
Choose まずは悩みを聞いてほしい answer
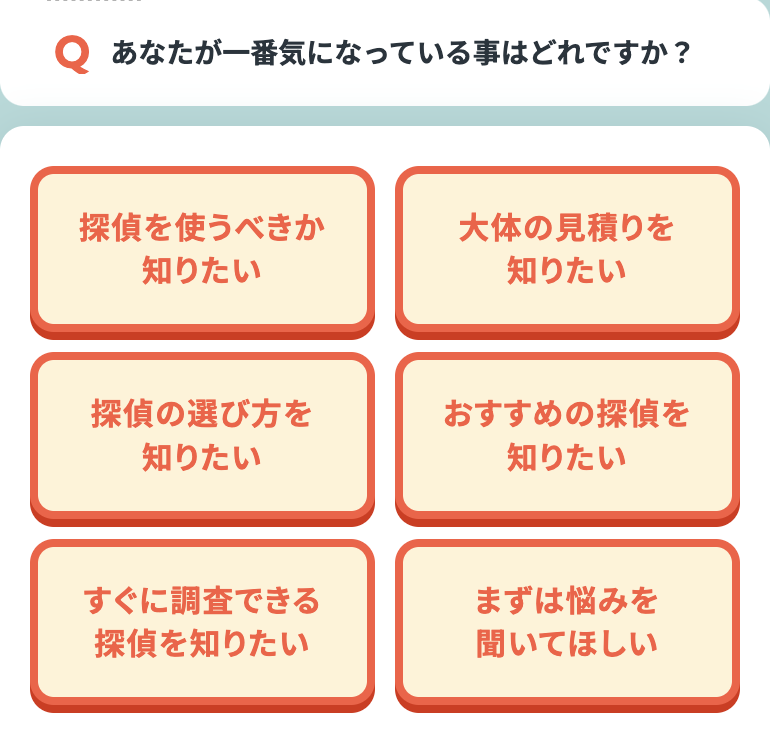coord(567,622)
